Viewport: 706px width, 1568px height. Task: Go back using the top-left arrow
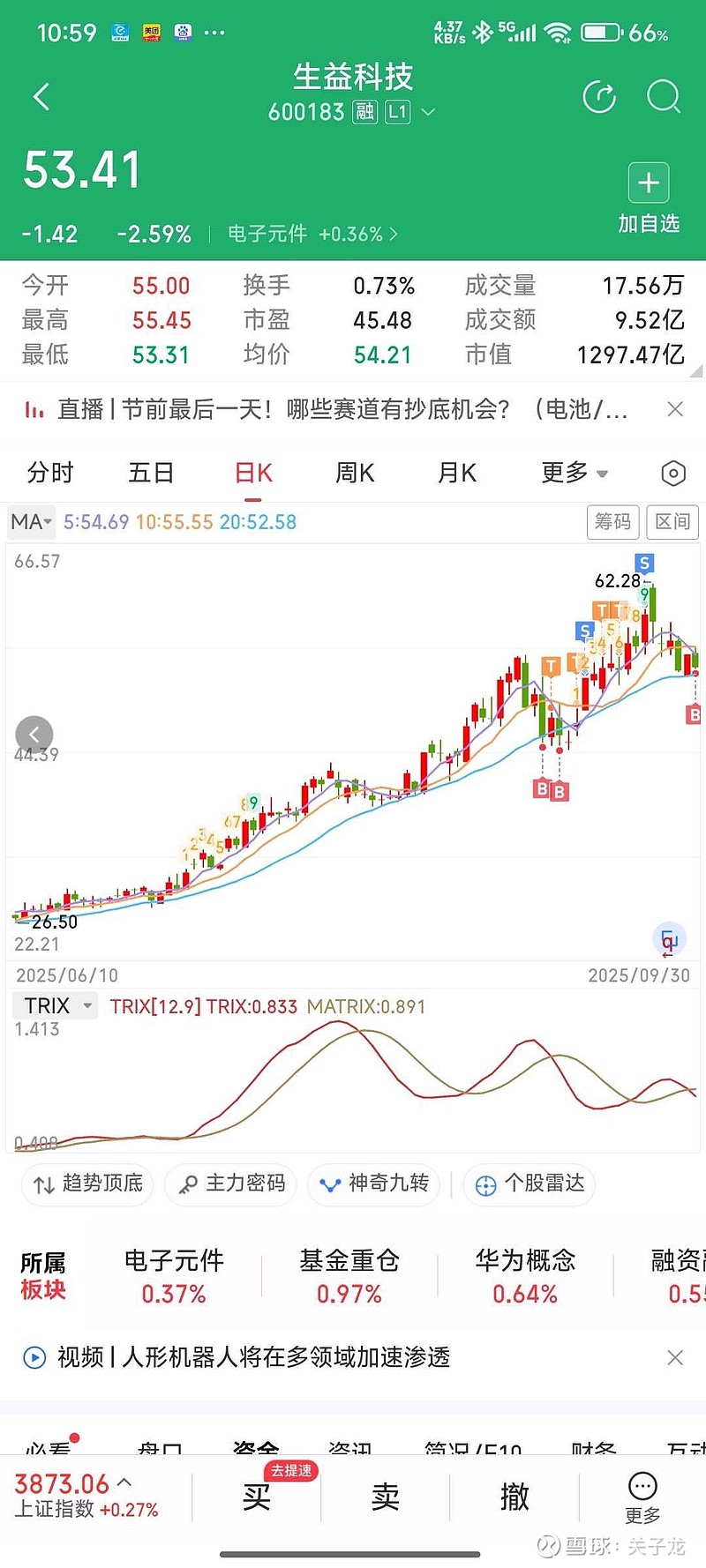pos(41,97)
